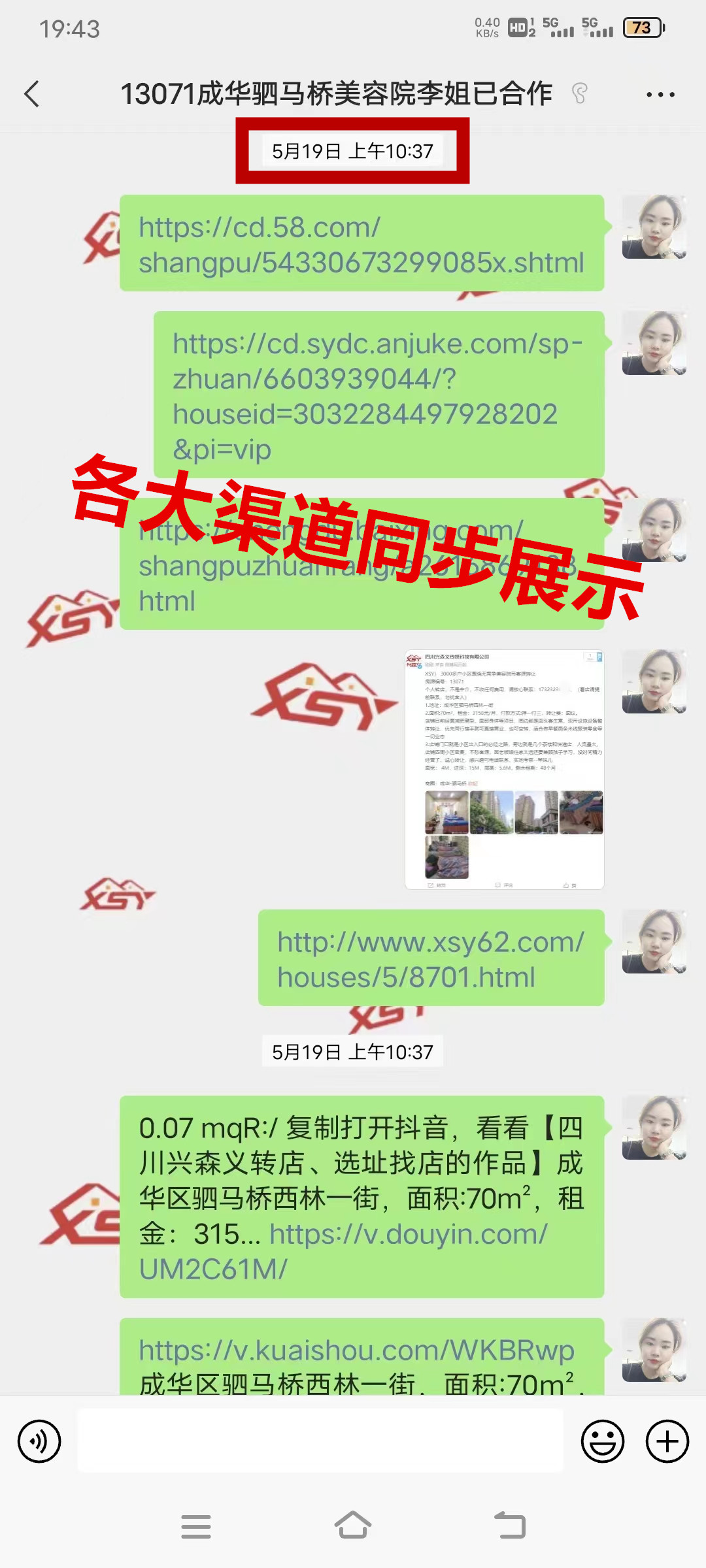Open the cd.58.com shangpu link
The width and height of the screenshot is (706, 1568).
click(361, 245)
